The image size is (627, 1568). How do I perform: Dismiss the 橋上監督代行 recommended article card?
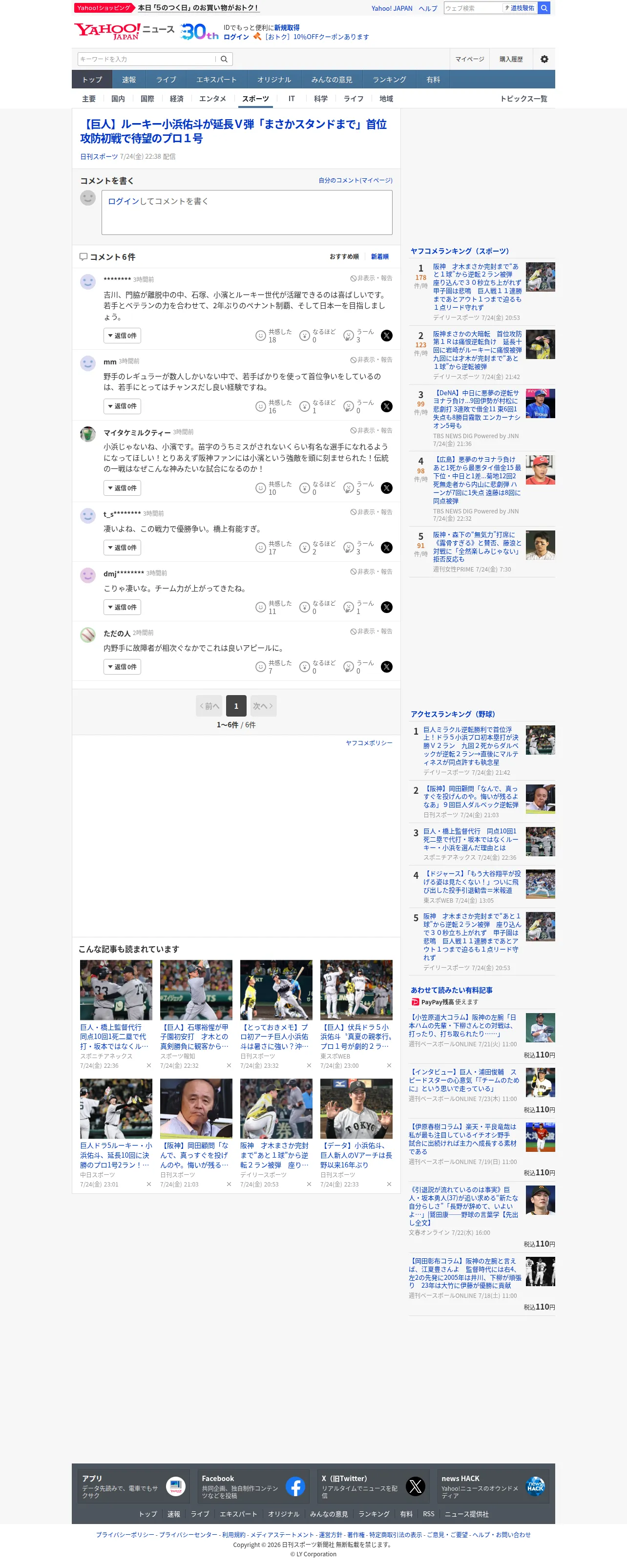point(148,1065)
